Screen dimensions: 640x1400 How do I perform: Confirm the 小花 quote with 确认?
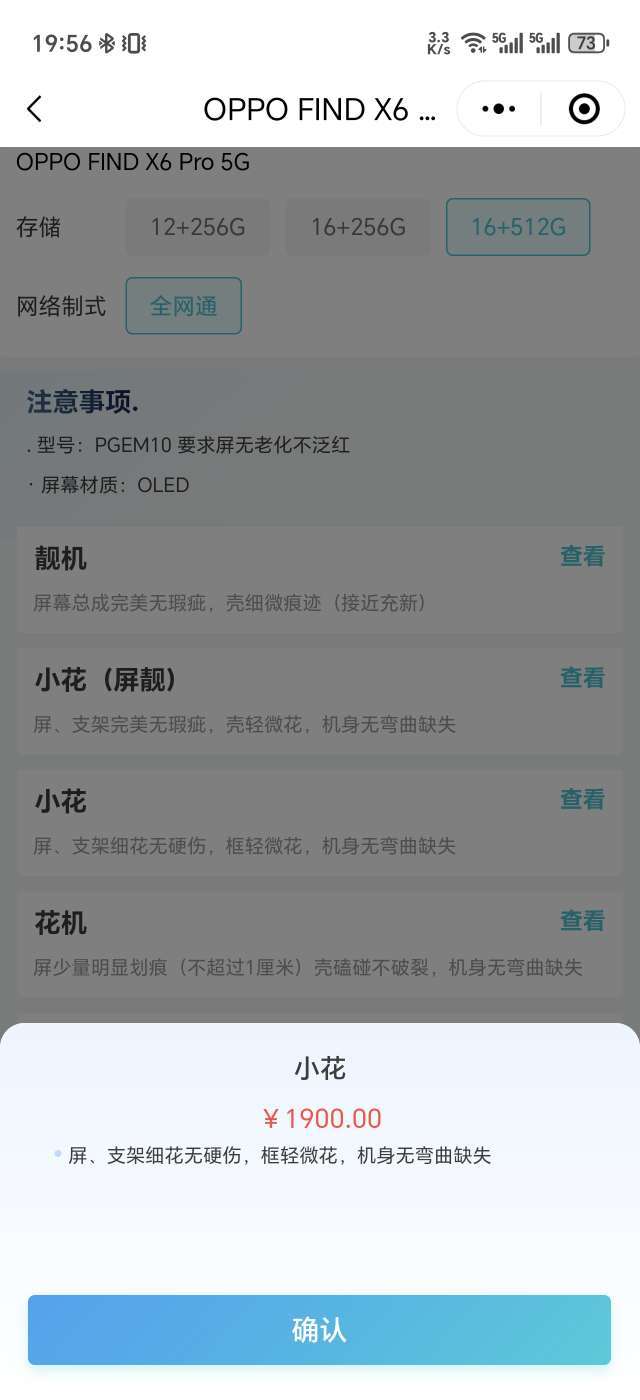[319, 1330]
